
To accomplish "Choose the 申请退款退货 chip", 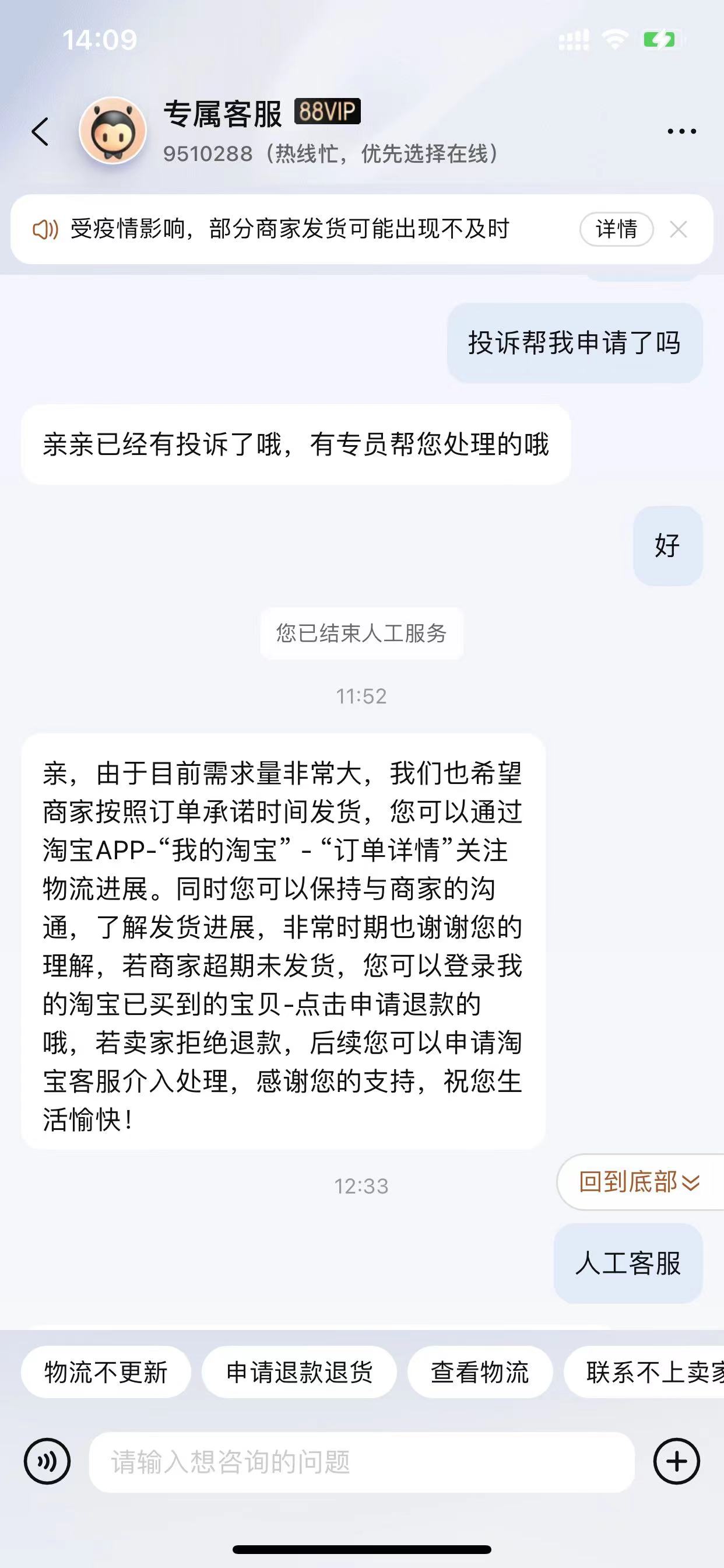I will 299,1372.
